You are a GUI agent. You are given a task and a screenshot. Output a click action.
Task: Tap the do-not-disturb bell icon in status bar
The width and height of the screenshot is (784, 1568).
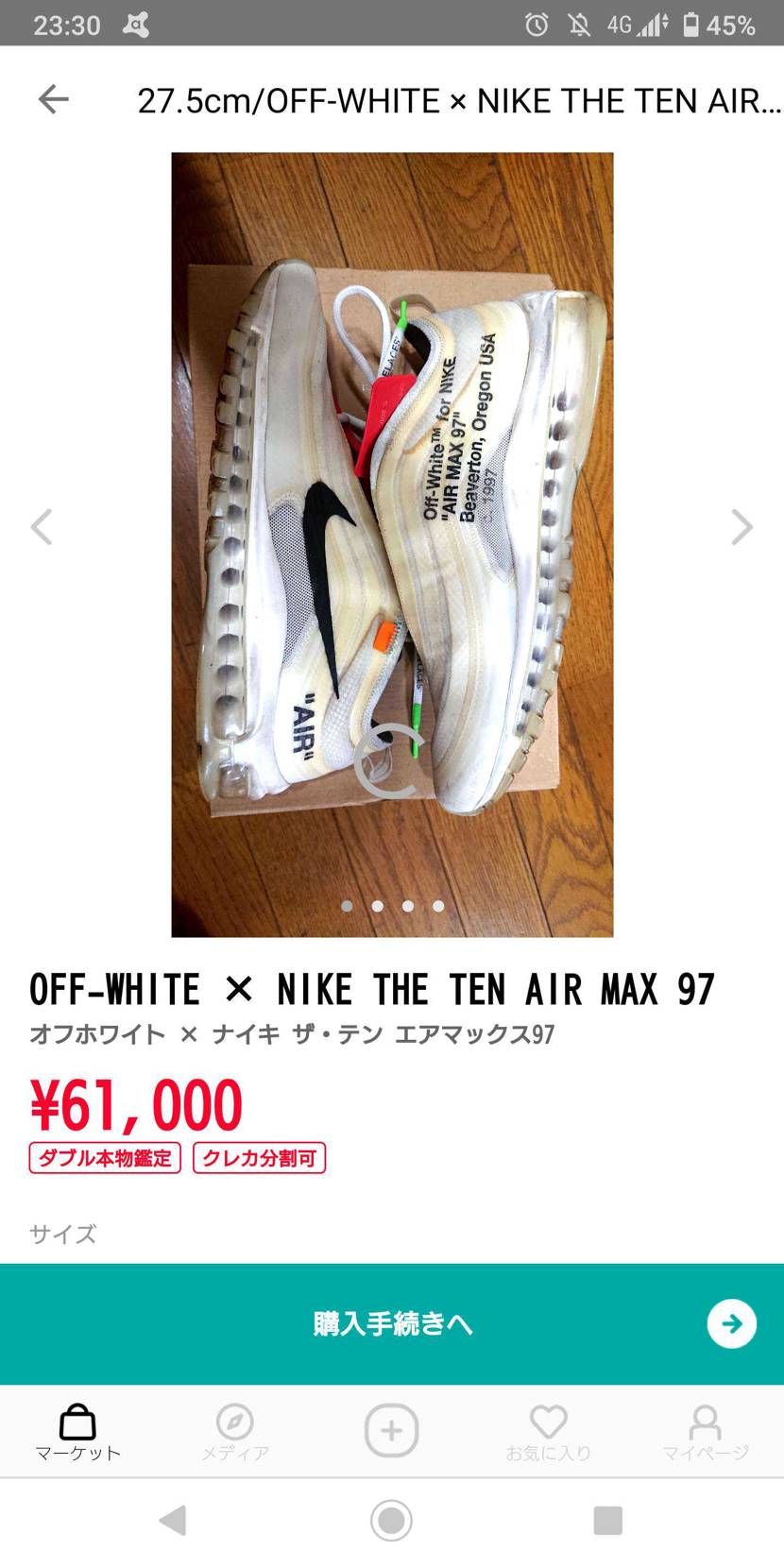click(579, 24)
